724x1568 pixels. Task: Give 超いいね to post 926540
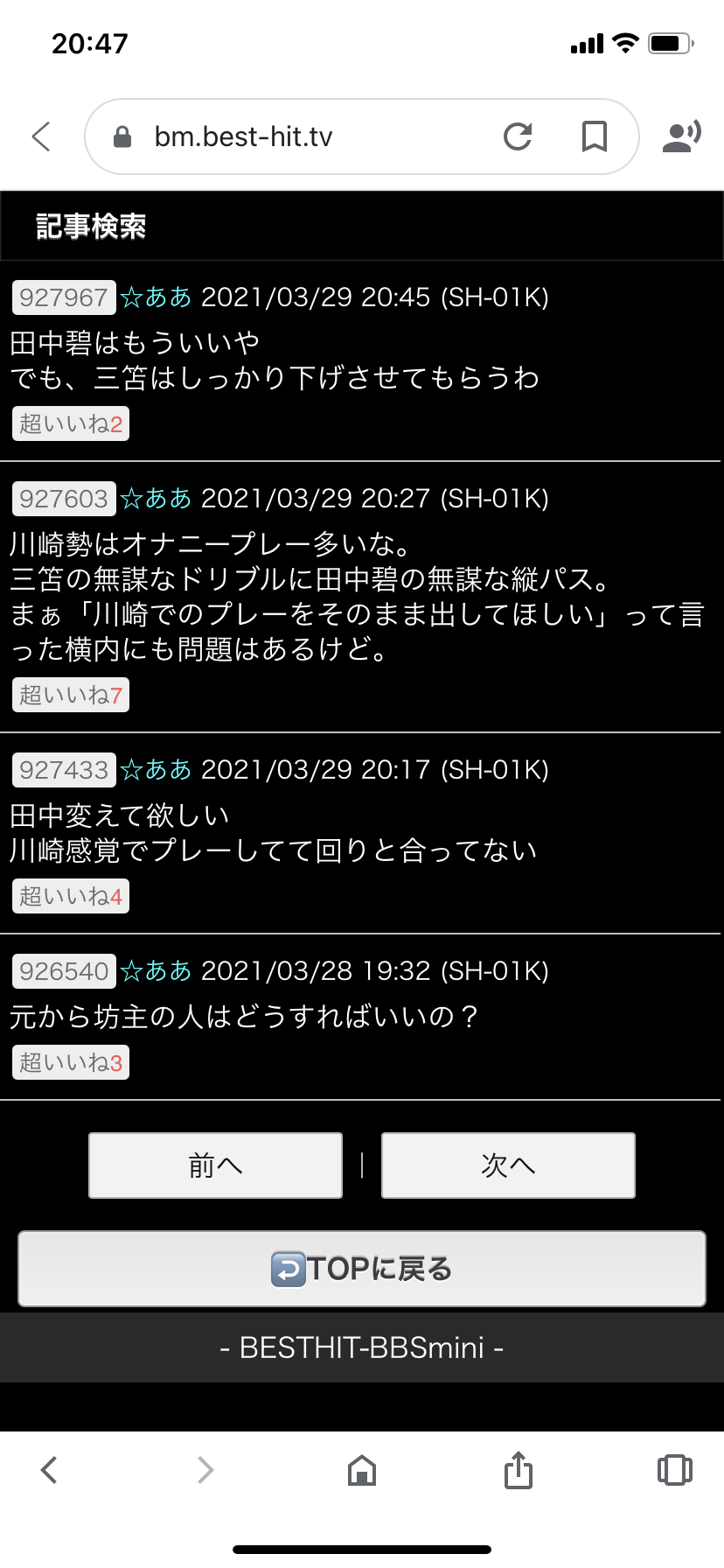tap(71, 1063)
